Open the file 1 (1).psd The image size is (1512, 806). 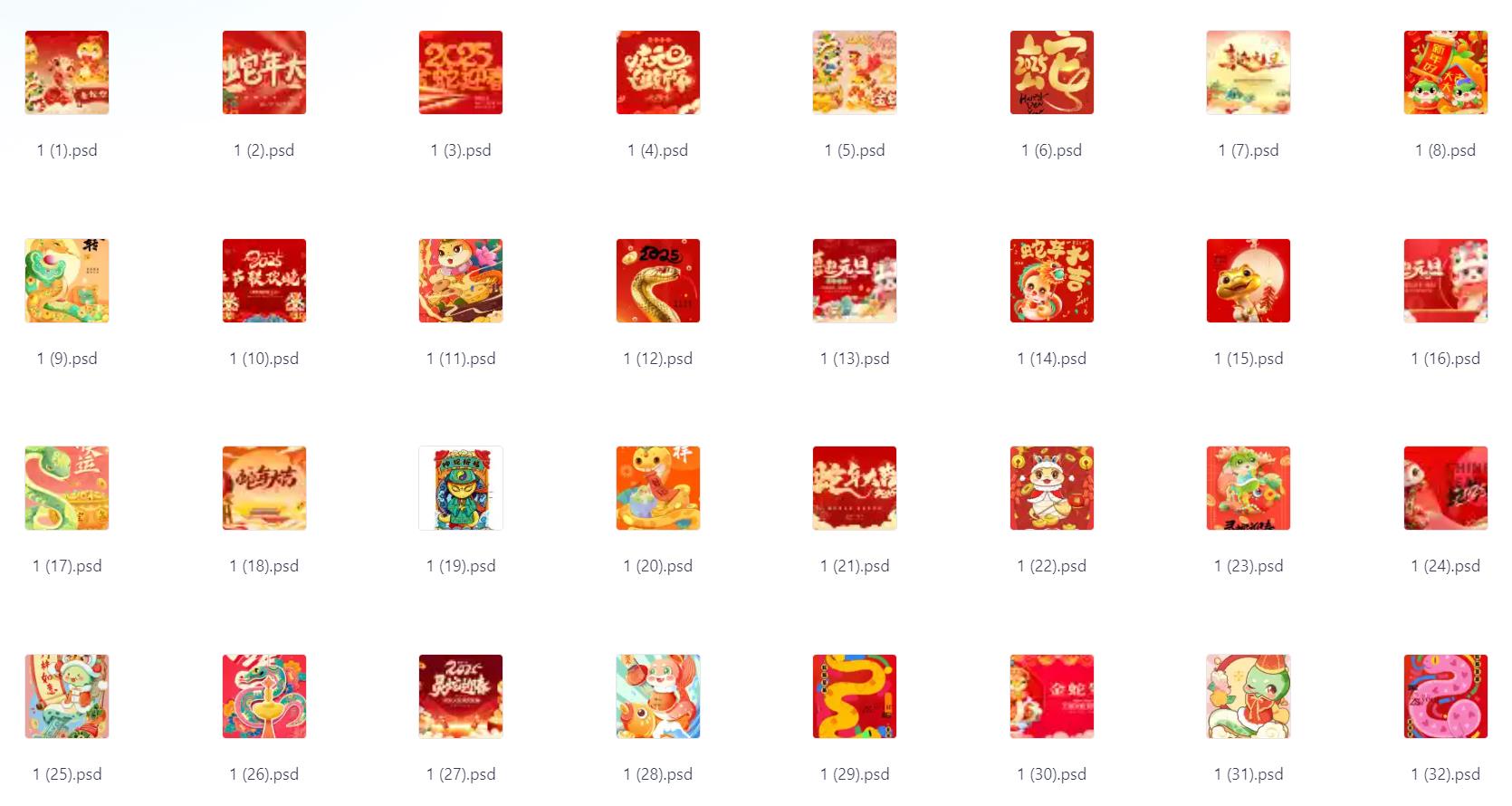(67, 72)
